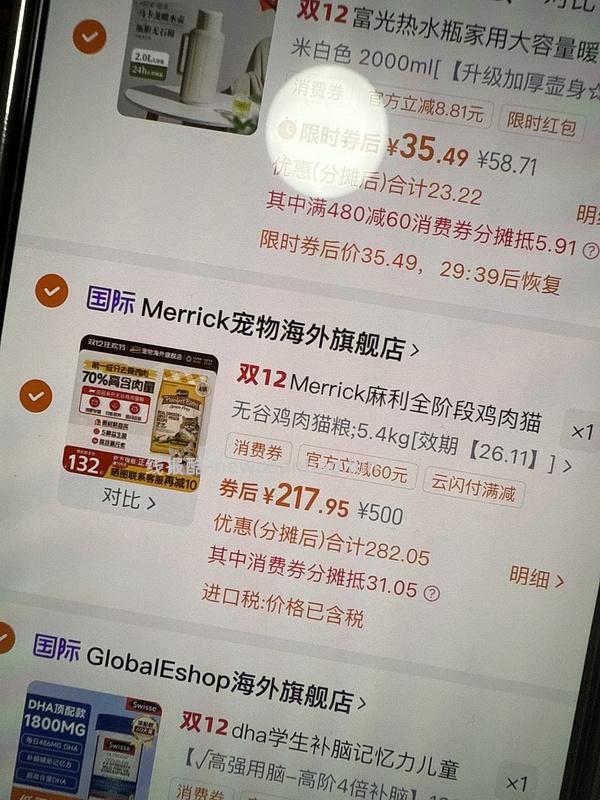Tap the info icon beside 分摊抵5.91

click(591, 249)
